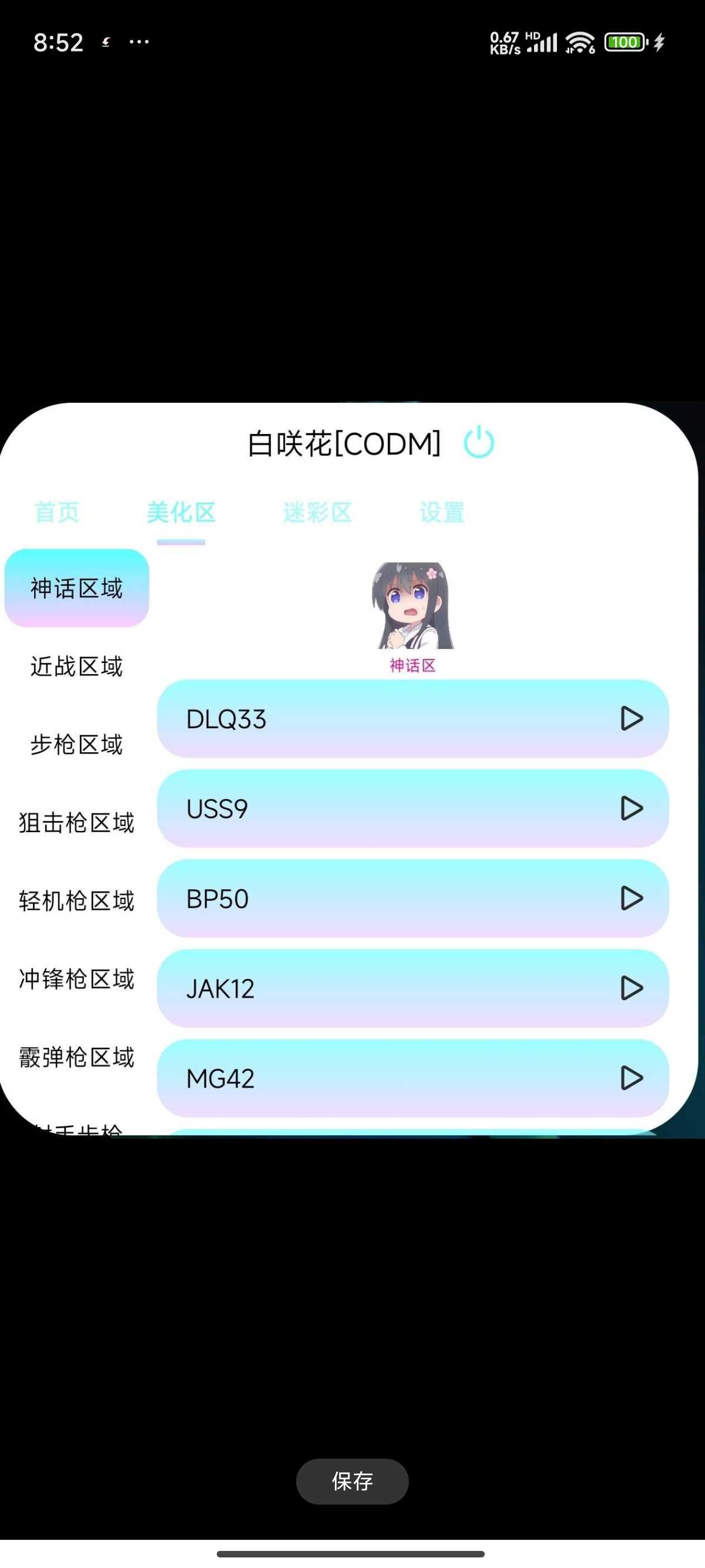This screenshot has width=705, height=1568.
Task: Open the 轻机枪区域 category
Action: [77, 900]
